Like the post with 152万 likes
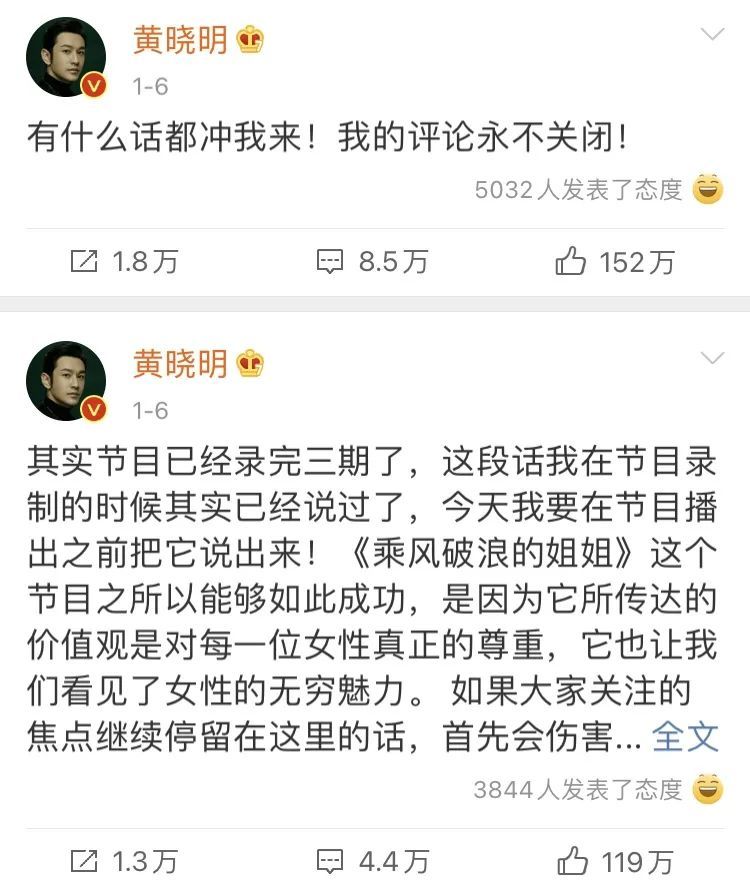This screenshot has height=892, width=750. point(614,262)
